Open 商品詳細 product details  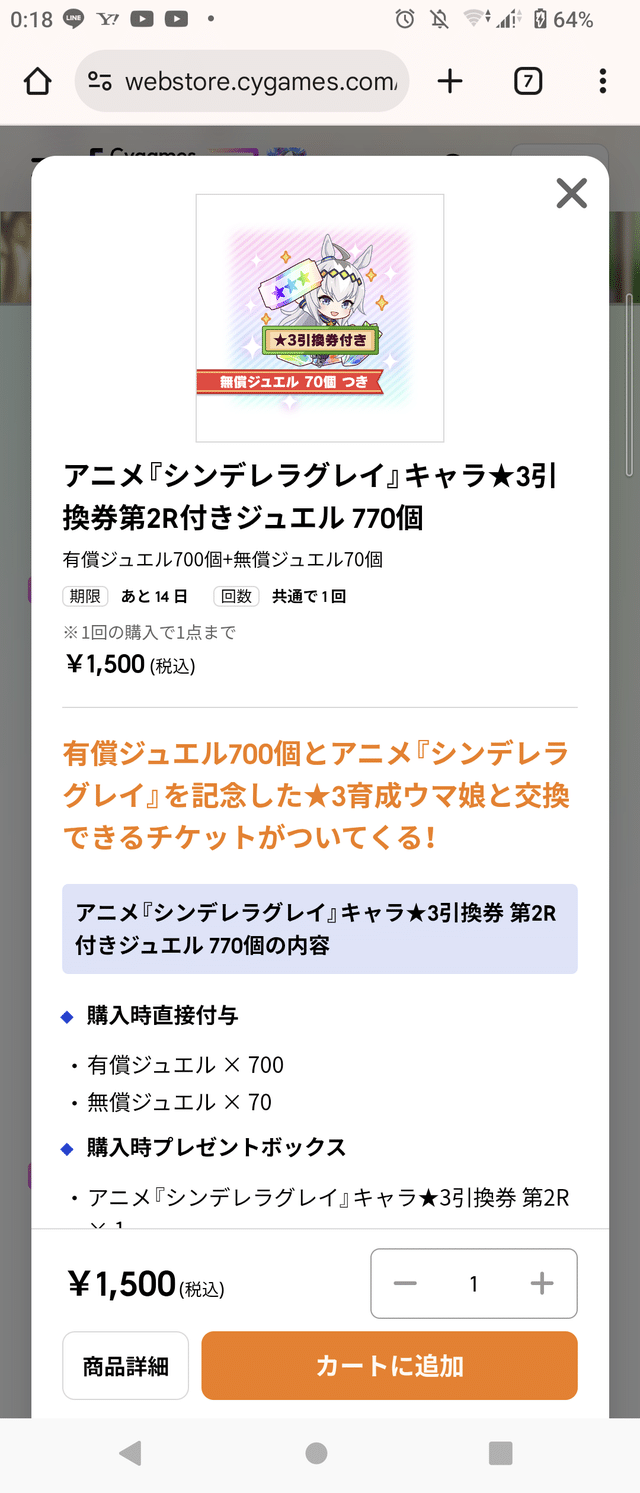point(125,1366)
